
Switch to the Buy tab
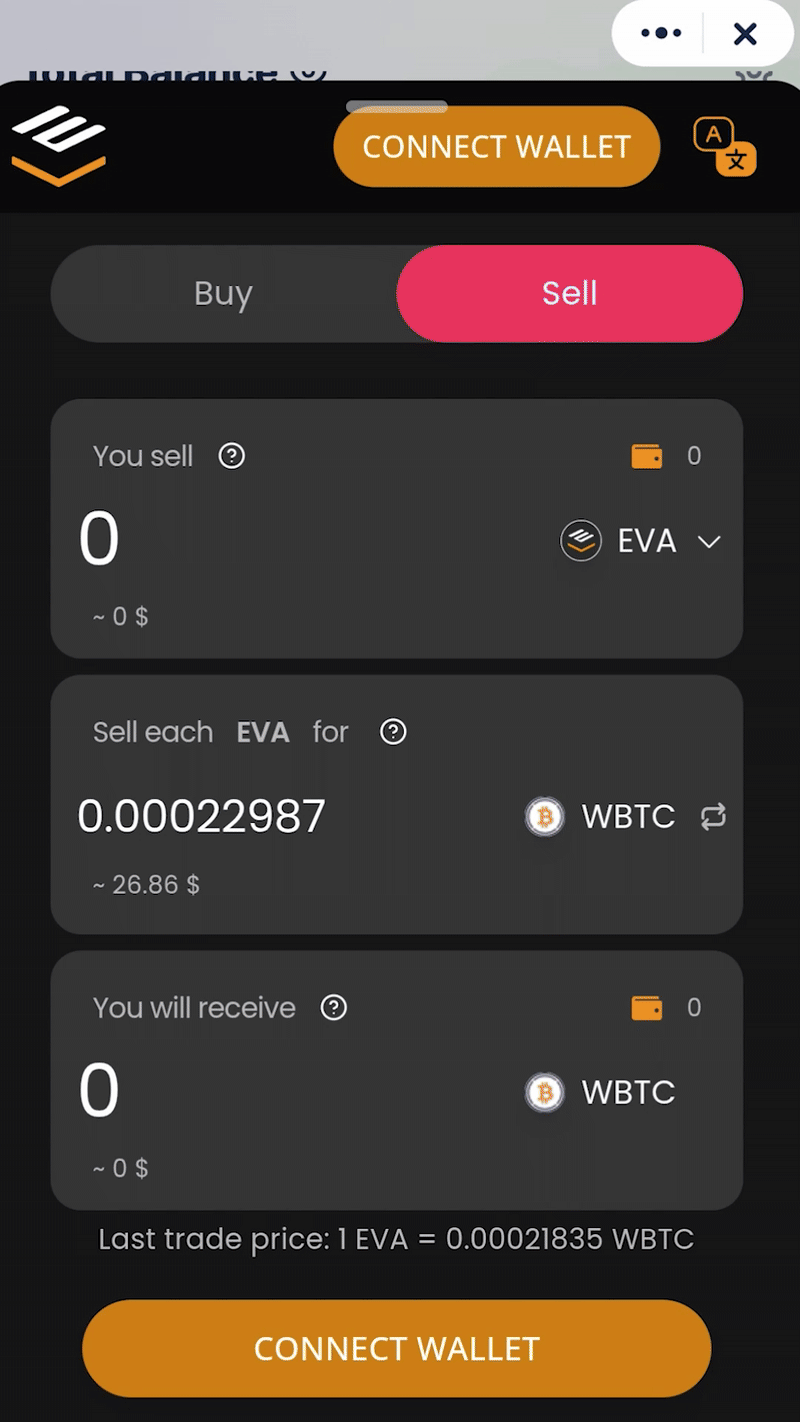(x=223, y=293)
